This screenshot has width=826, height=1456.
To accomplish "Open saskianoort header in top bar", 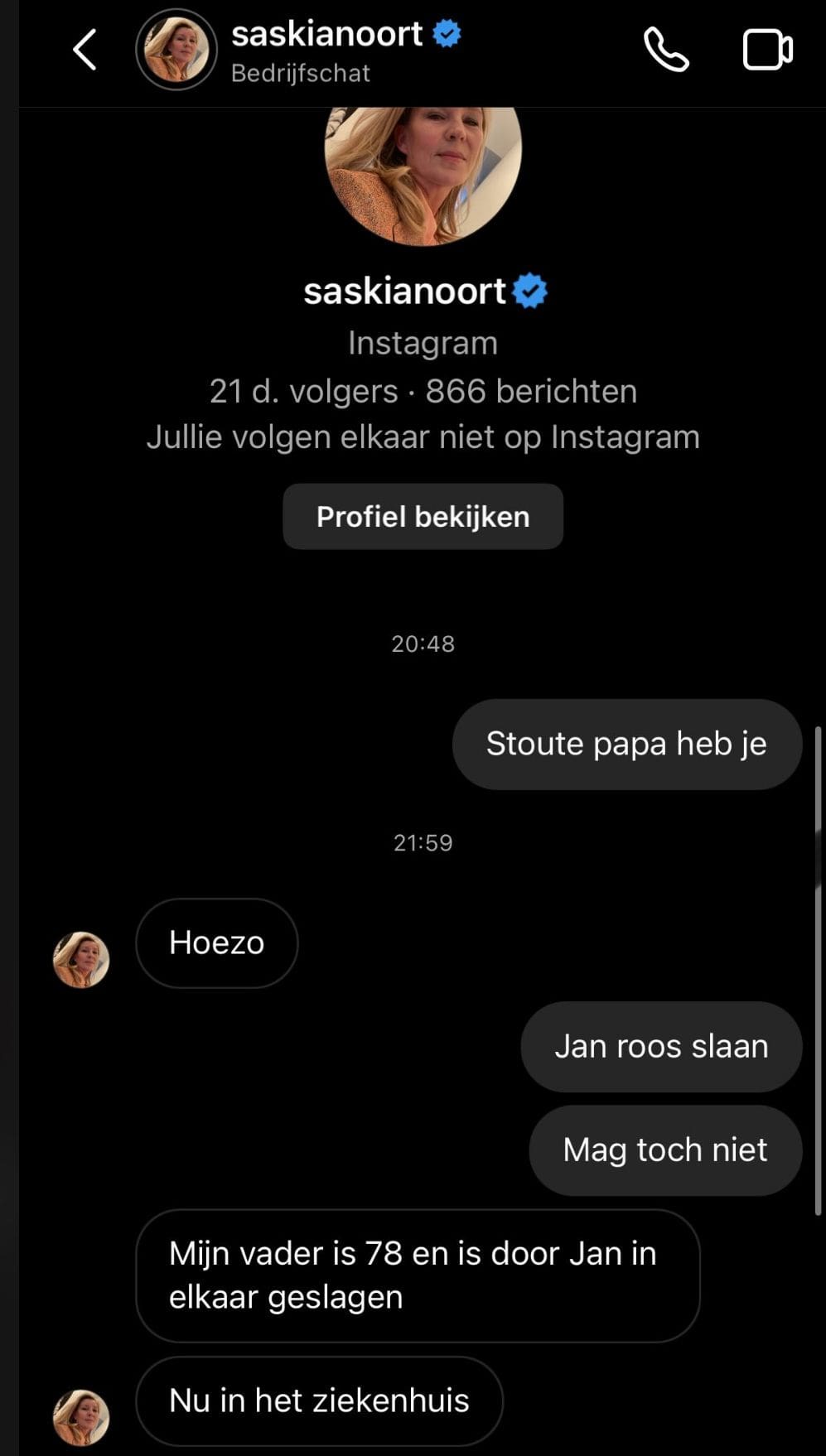I will coord(327,50).
